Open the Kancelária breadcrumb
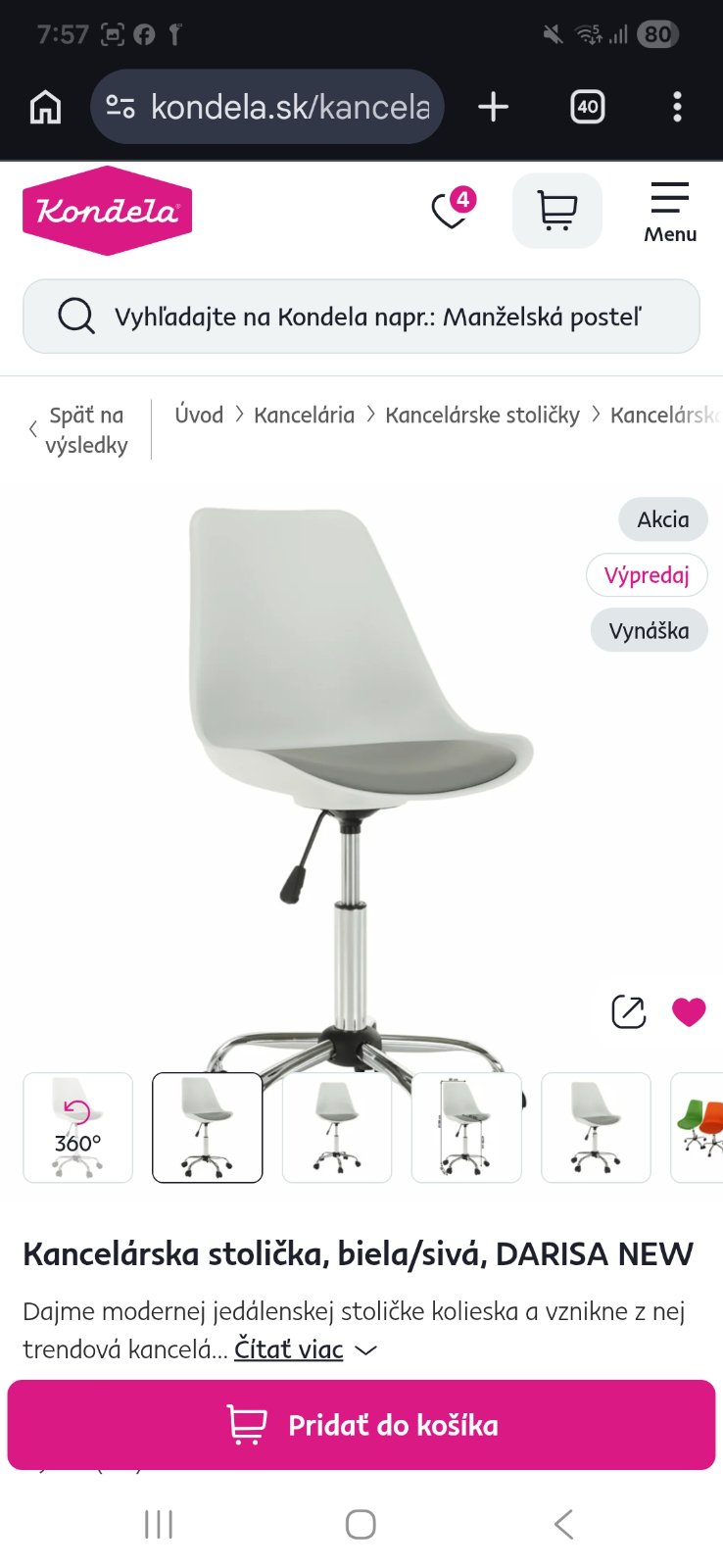Viewport: 723px width, 1568px height. 304,416
